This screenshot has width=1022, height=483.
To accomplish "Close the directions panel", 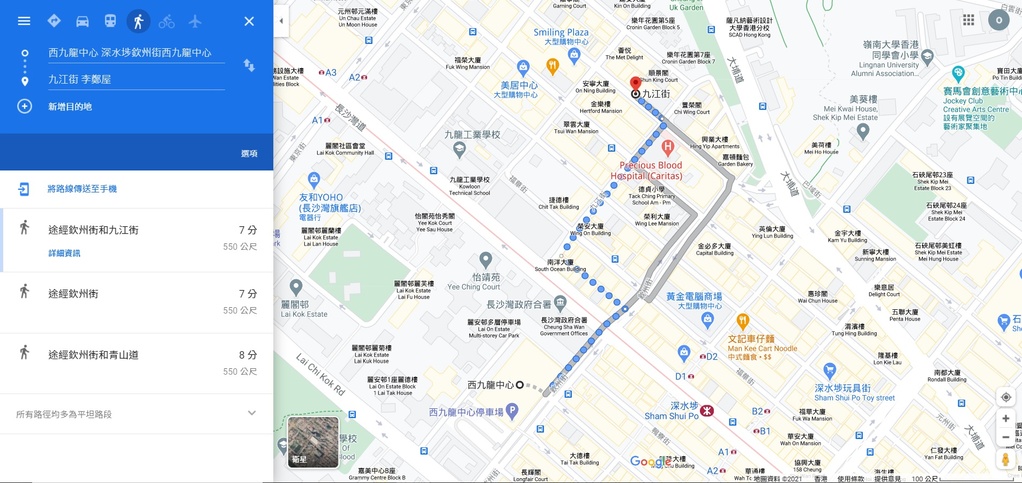I will (249, 21).
